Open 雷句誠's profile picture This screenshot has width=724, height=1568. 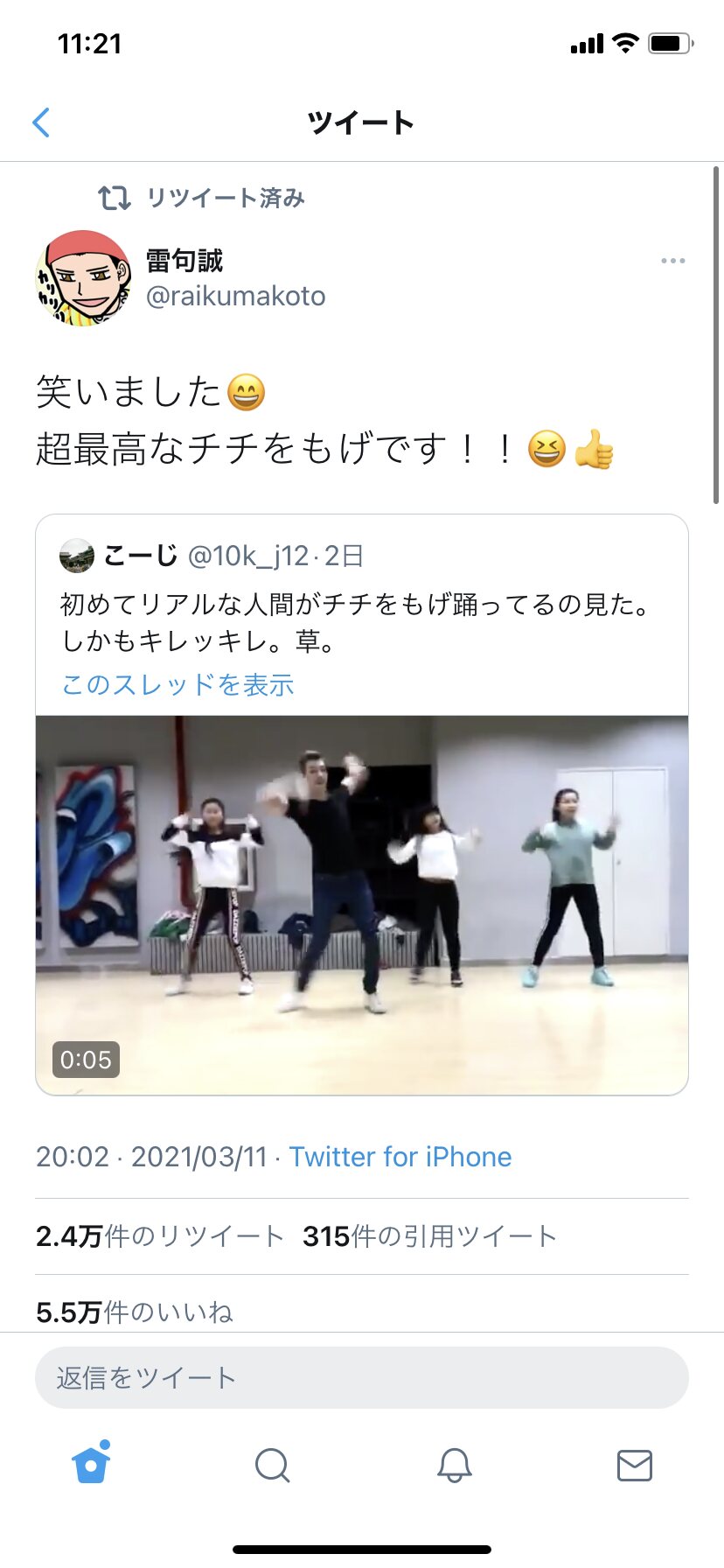pyautogui.click(x=82, y=278)
